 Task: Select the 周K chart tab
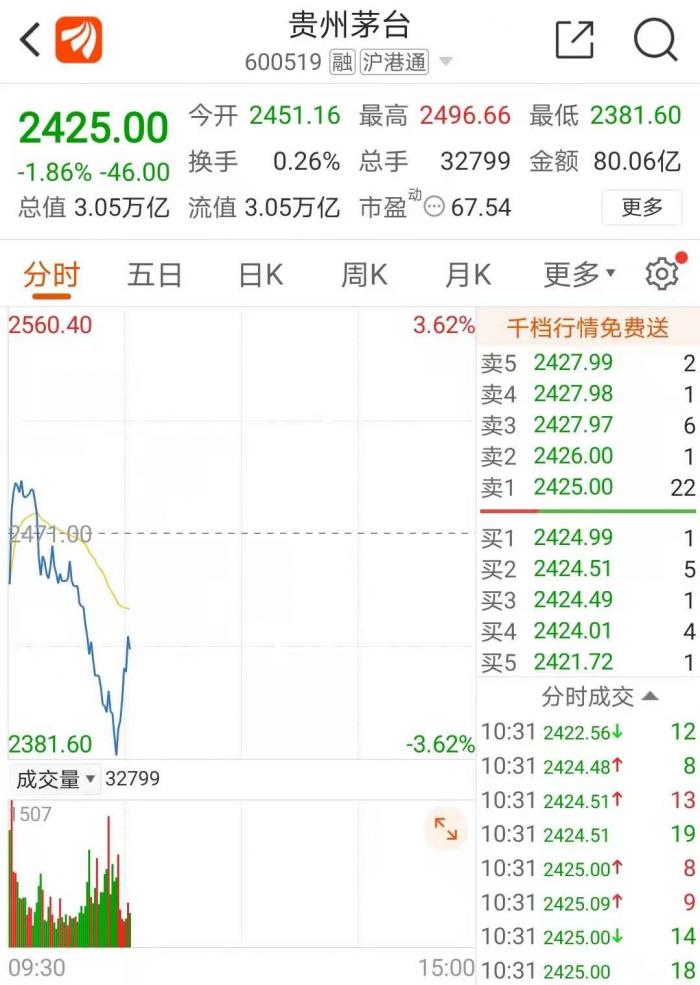point(364,274)
